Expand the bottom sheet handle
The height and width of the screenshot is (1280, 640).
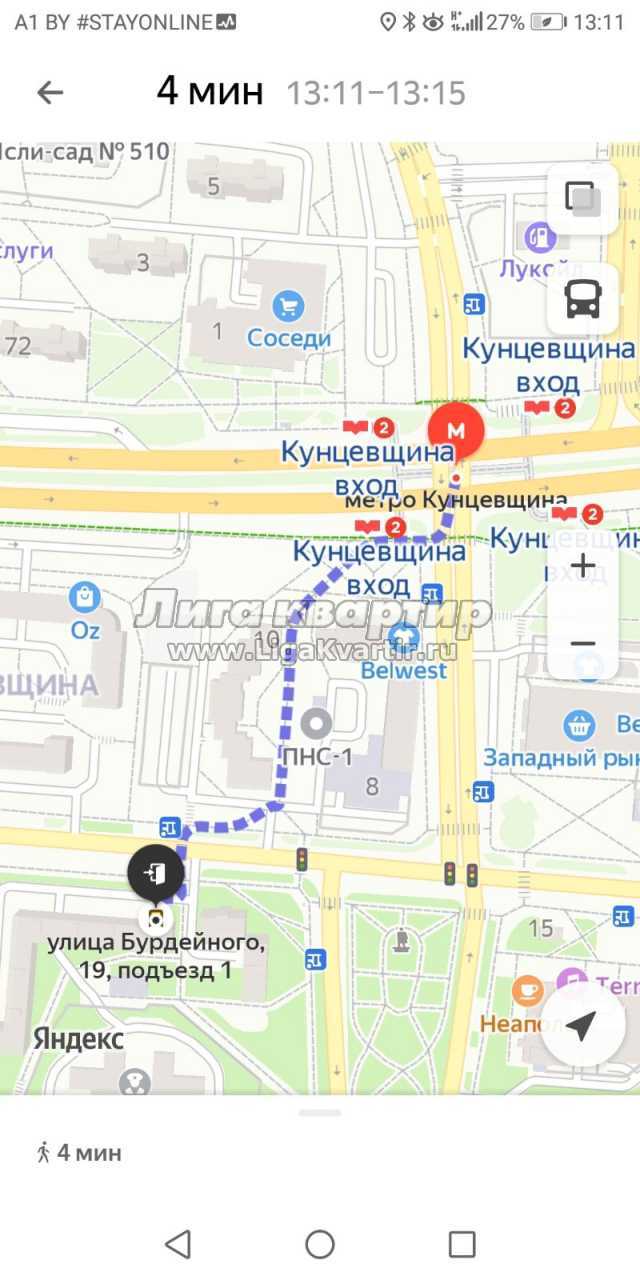point(320,1113)
